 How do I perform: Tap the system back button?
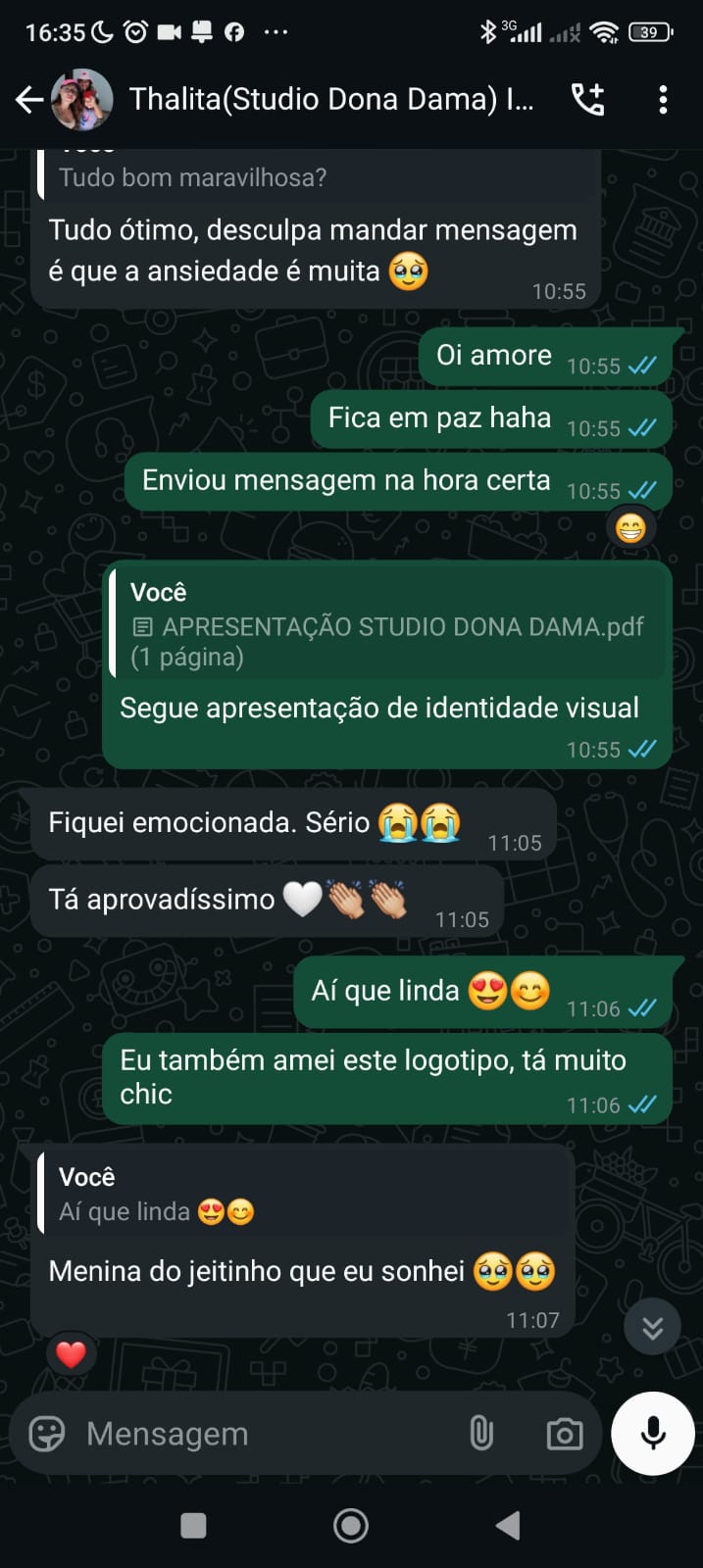coord(508,1525)
